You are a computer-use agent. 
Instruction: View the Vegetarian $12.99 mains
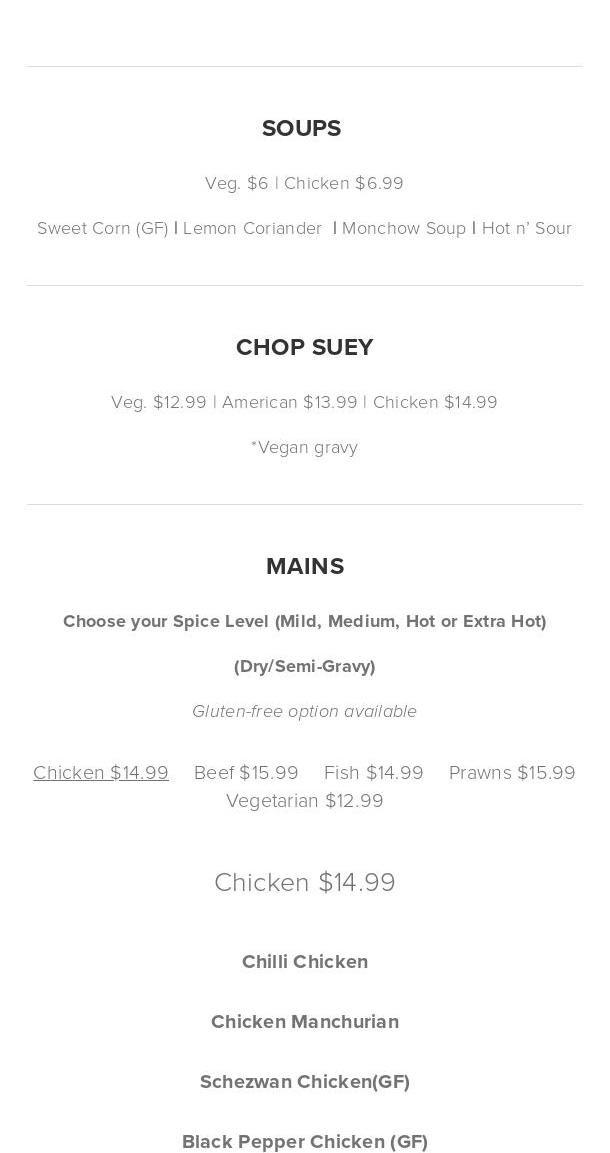(x=304, y=801)
